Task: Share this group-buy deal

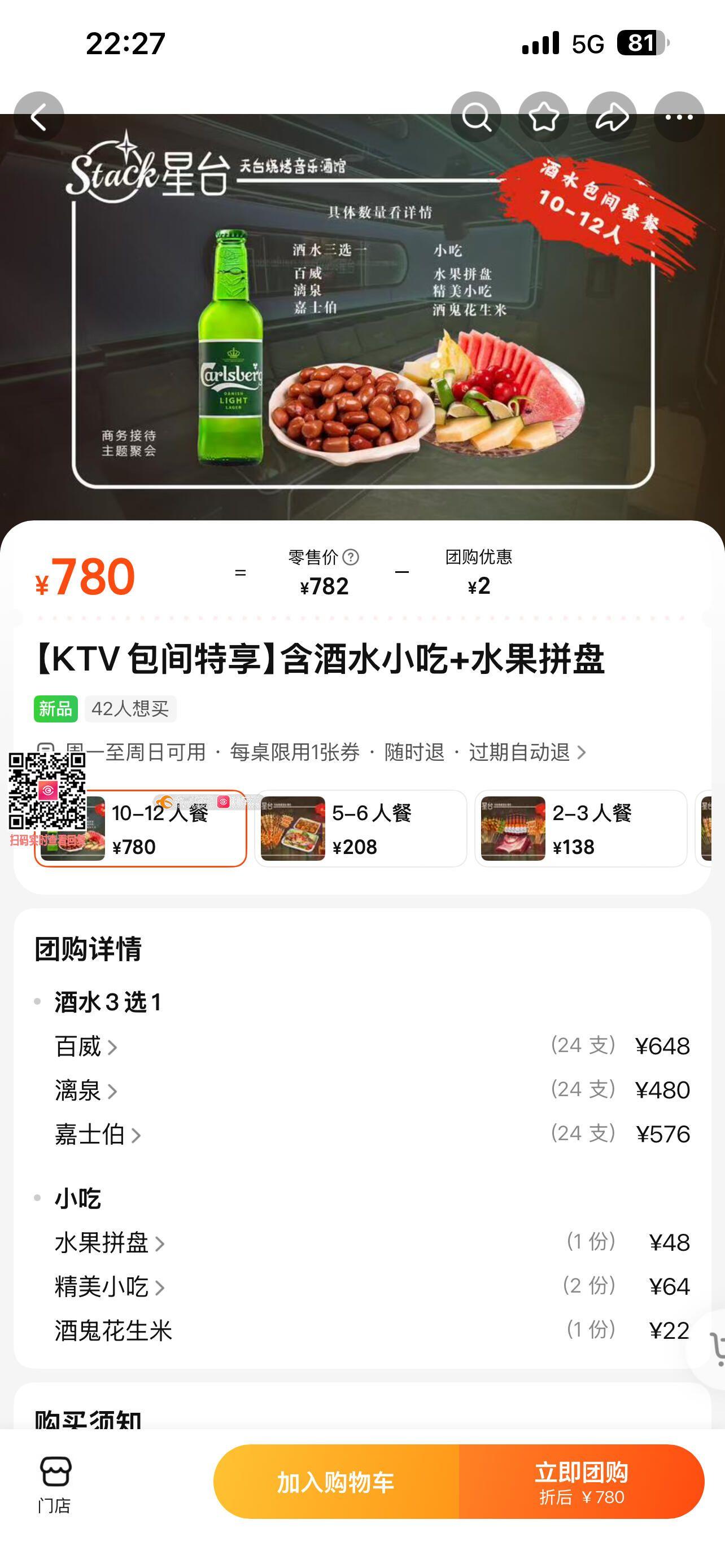Action: [x=611, y=117]
